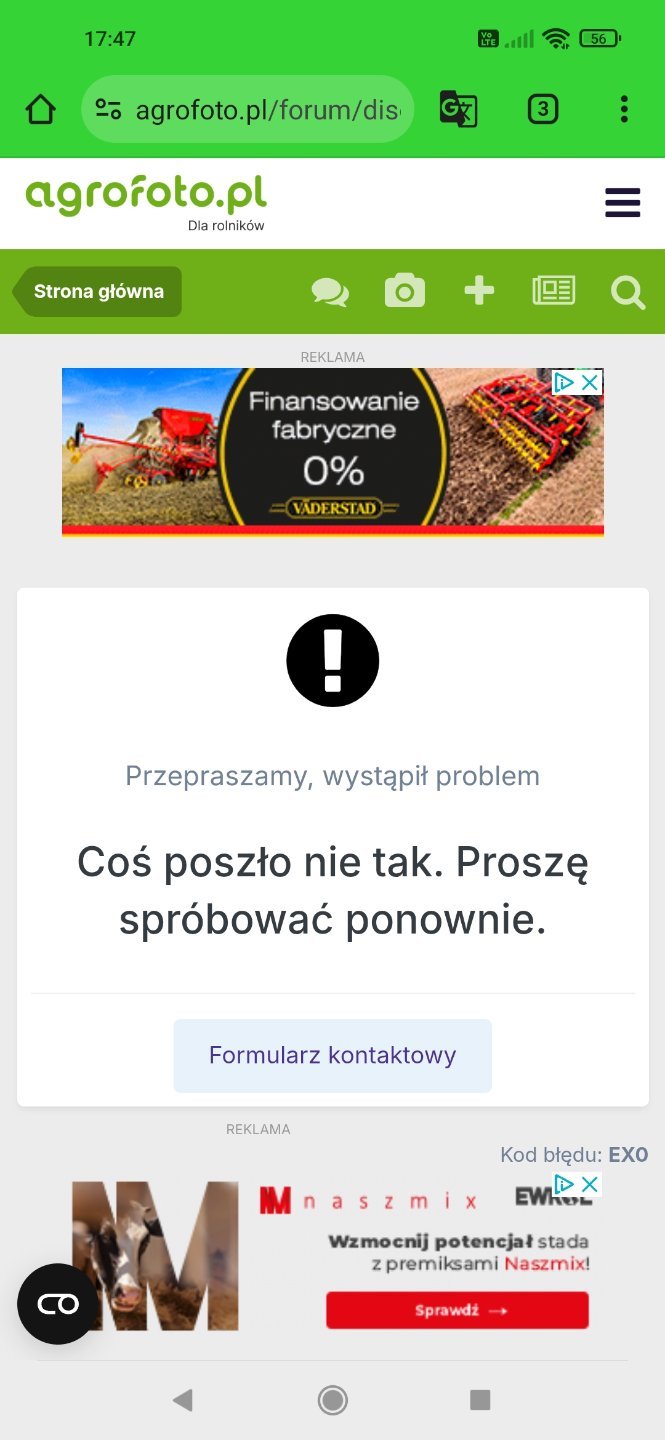This screenshot has height=1440, width=665.
Task: Open recent apps from the navigation bar
Action: (480, 1400)
